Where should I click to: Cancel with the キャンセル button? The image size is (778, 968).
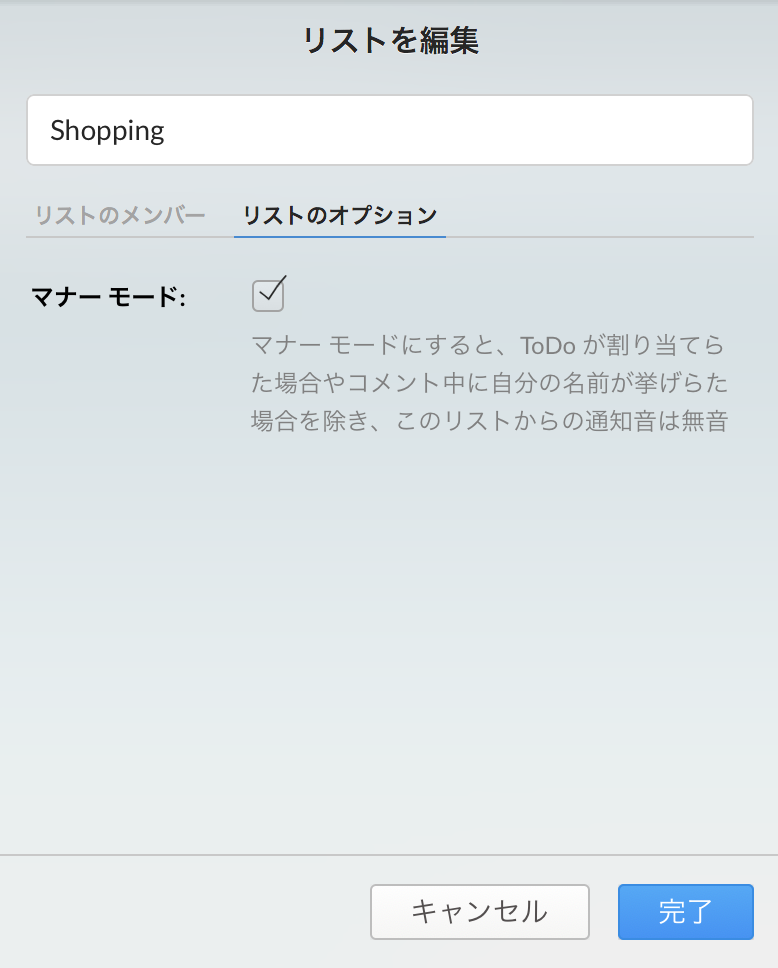click(479, 911)
